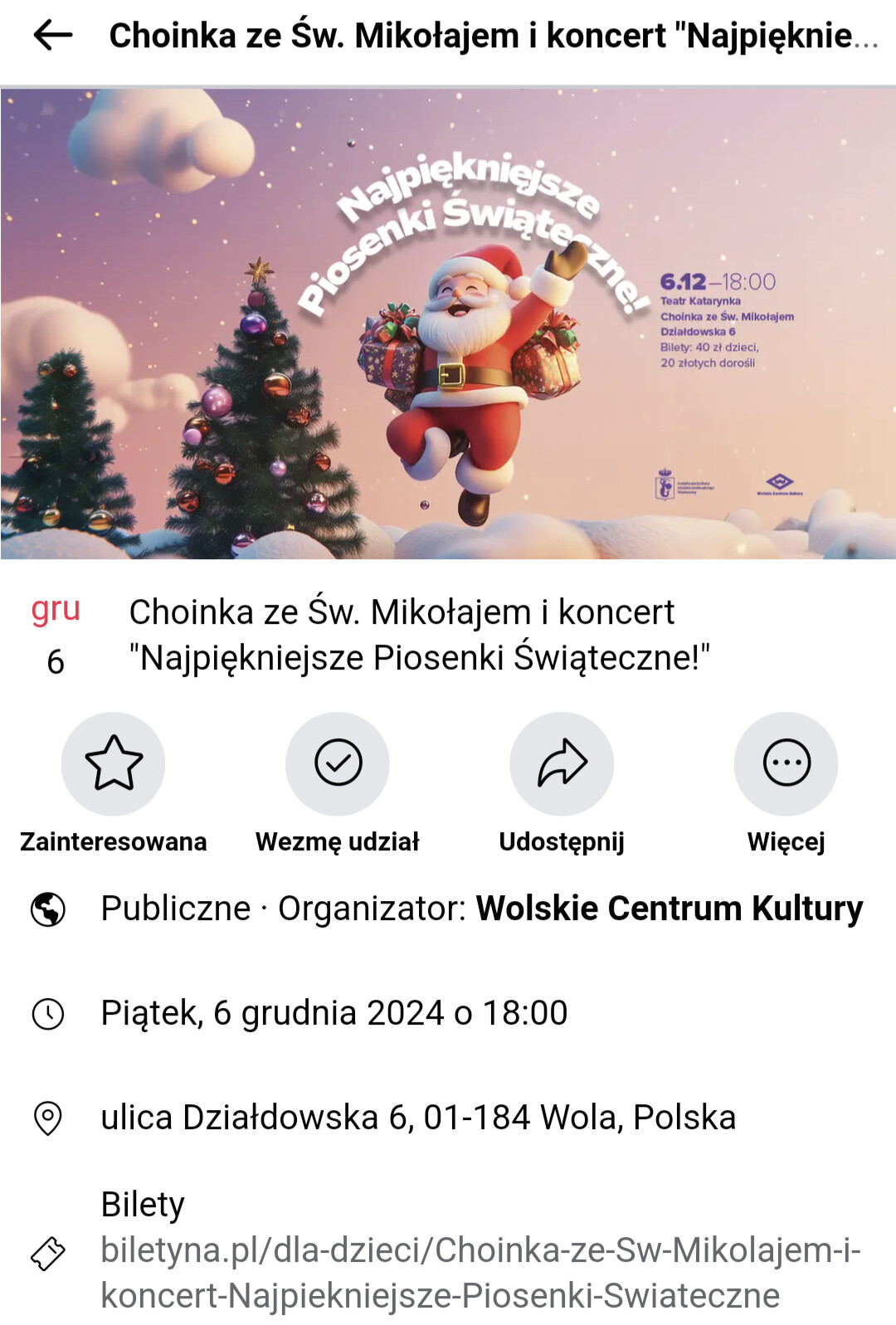Go back using the top-left arrow
The image size is (896, 1325).
[52, 36]
